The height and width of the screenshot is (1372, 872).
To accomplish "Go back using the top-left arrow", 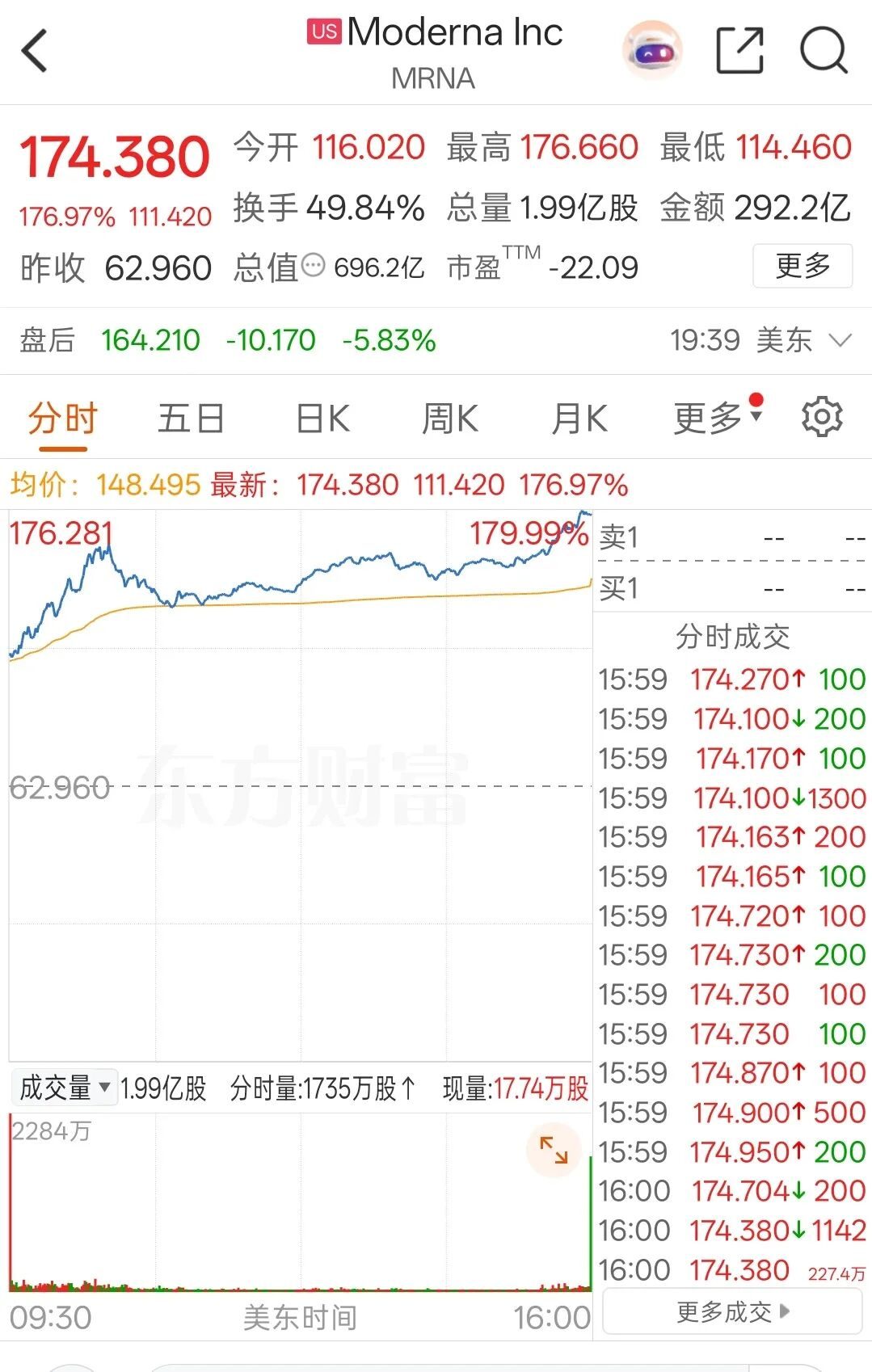I will tap(35, 51).
